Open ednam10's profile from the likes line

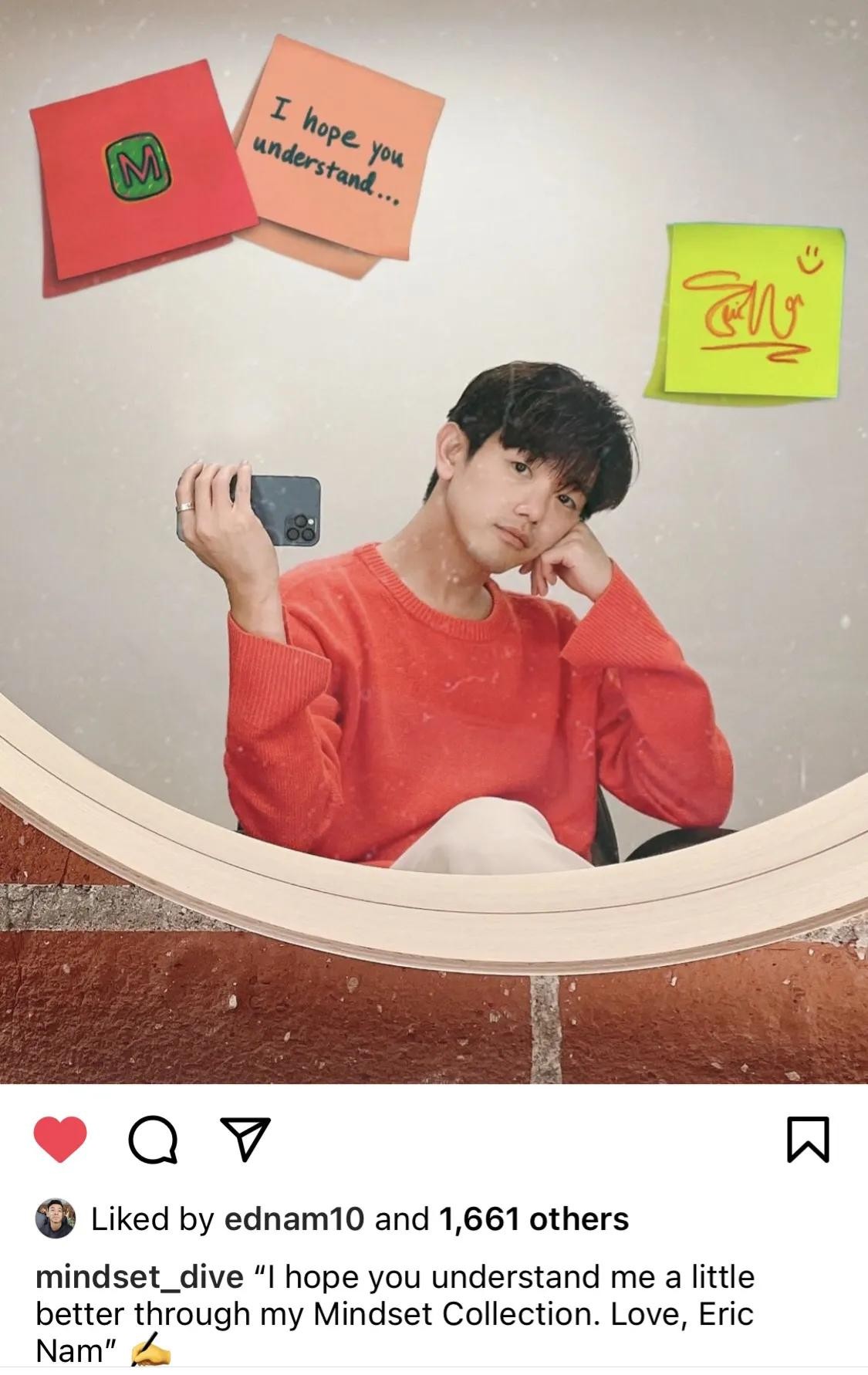[x=294, y=1219]
